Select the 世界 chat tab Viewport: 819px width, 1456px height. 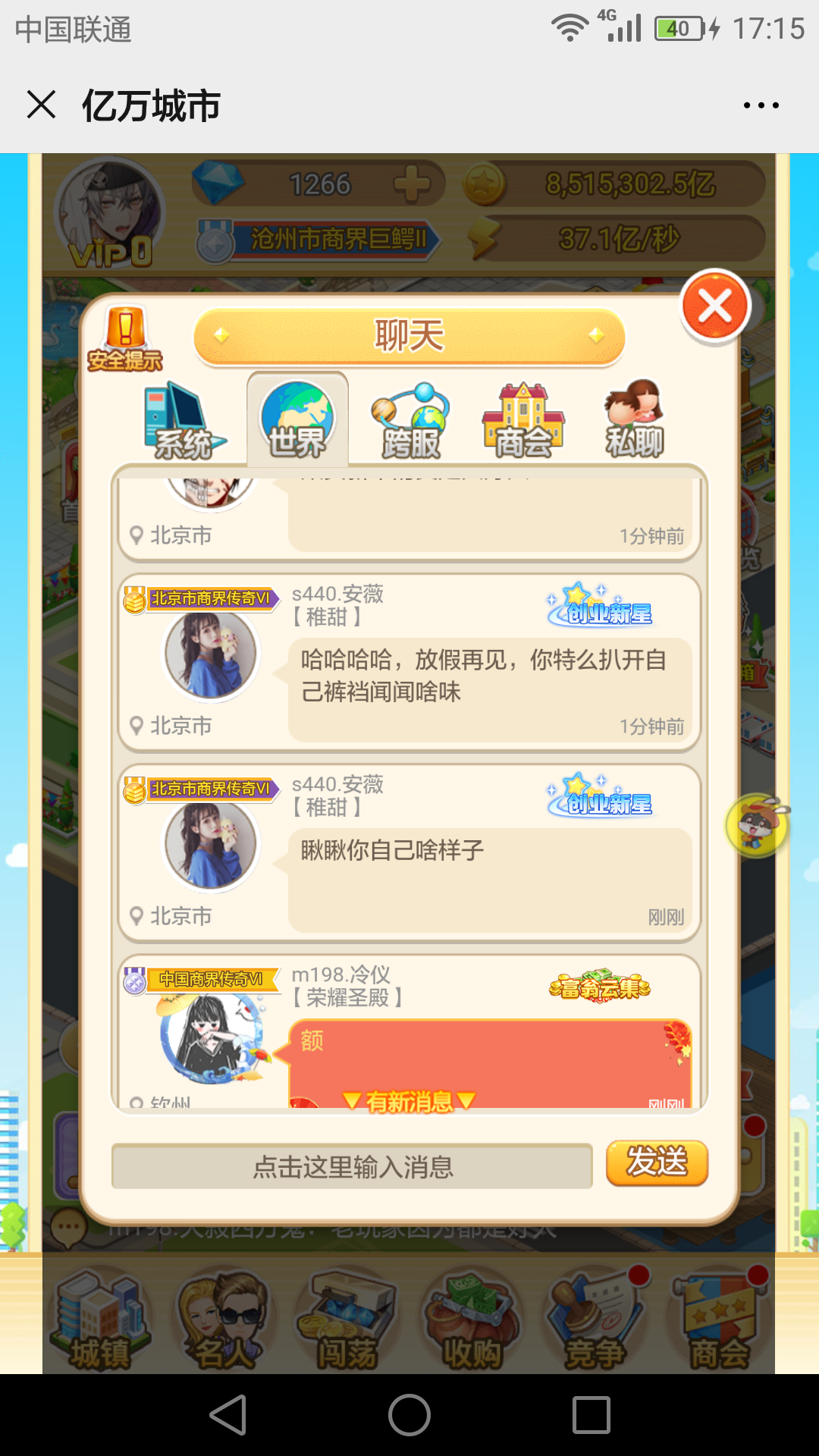297,421
